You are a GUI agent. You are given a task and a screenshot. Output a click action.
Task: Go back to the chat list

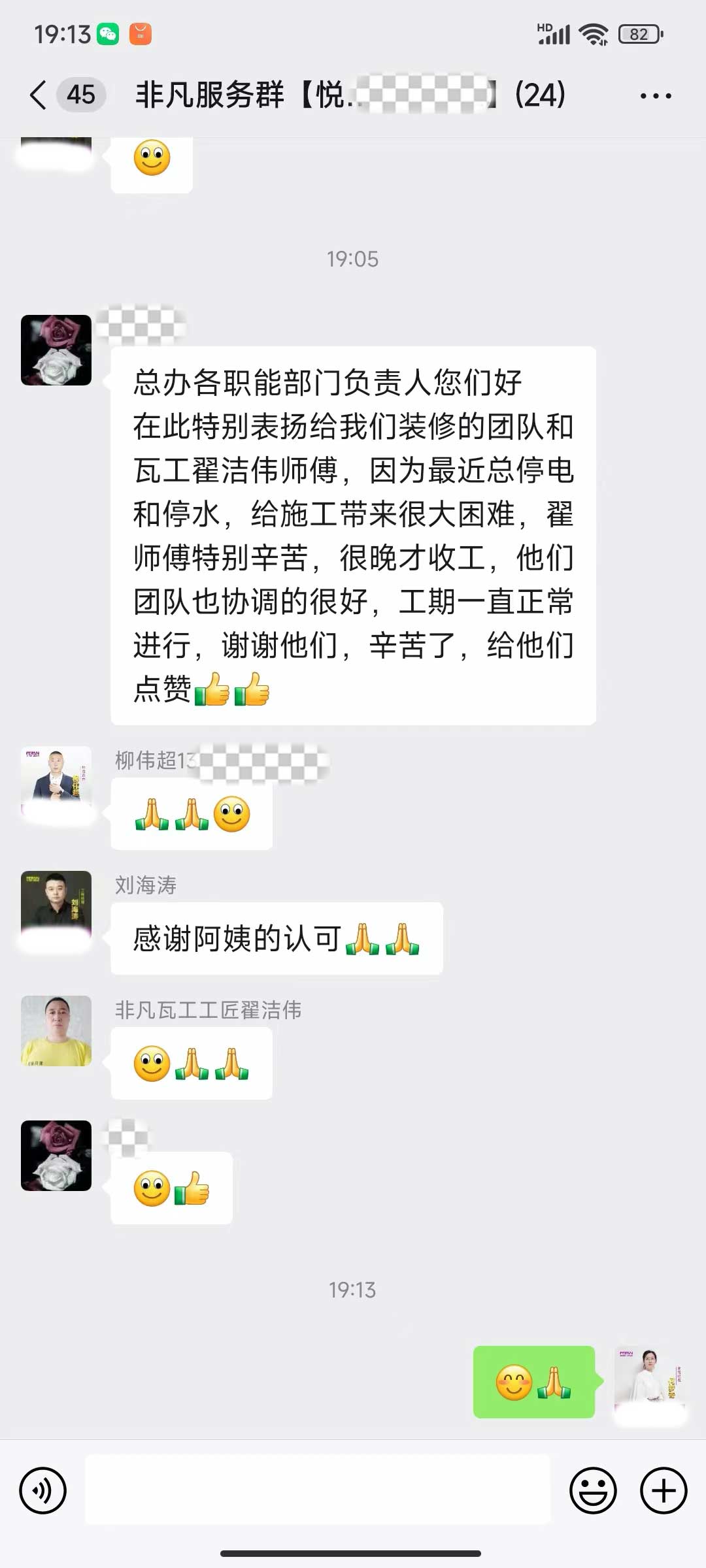(x=39, y=95)
